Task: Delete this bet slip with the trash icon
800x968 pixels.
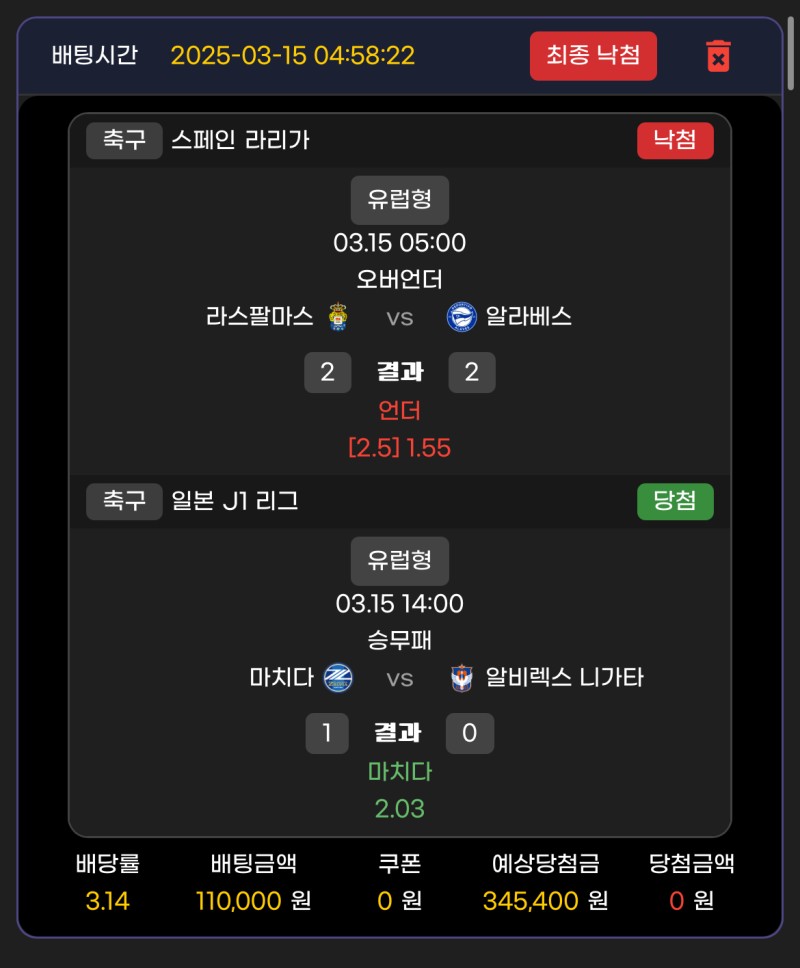Action: pyautogui.click(x=718, y=56)
